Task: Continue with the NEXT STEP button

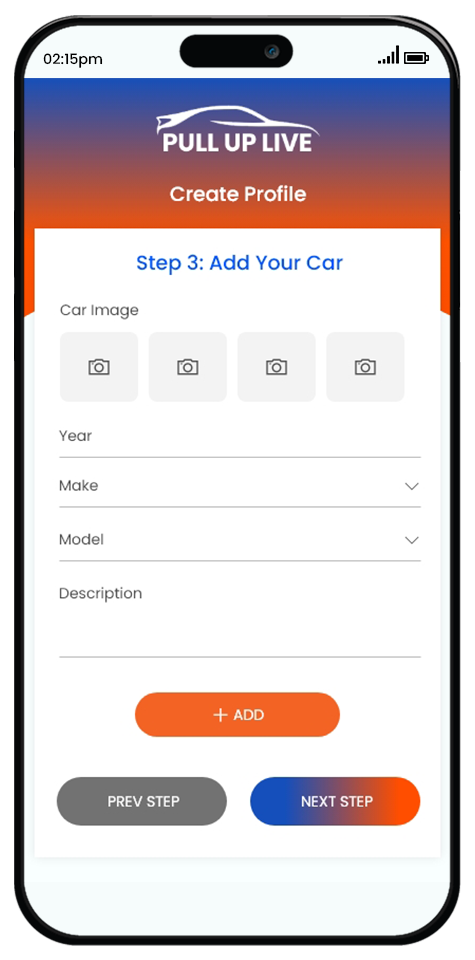Action: pyautogui.click(x=335, y=801)
